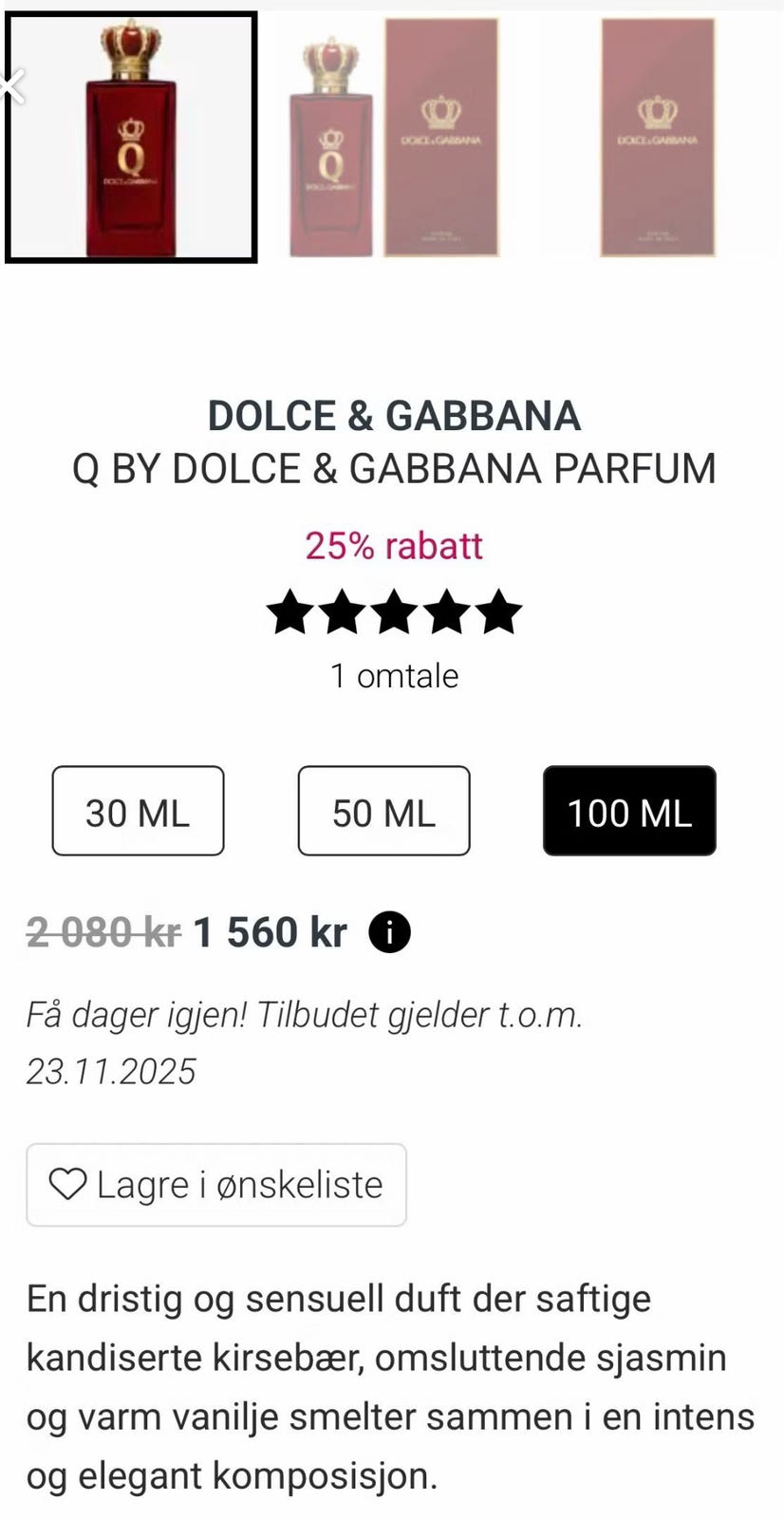This screenshot has width=784, height=1519.
Task: Open the 1 omtale reviews section
Action: click(x=394, y=675)
